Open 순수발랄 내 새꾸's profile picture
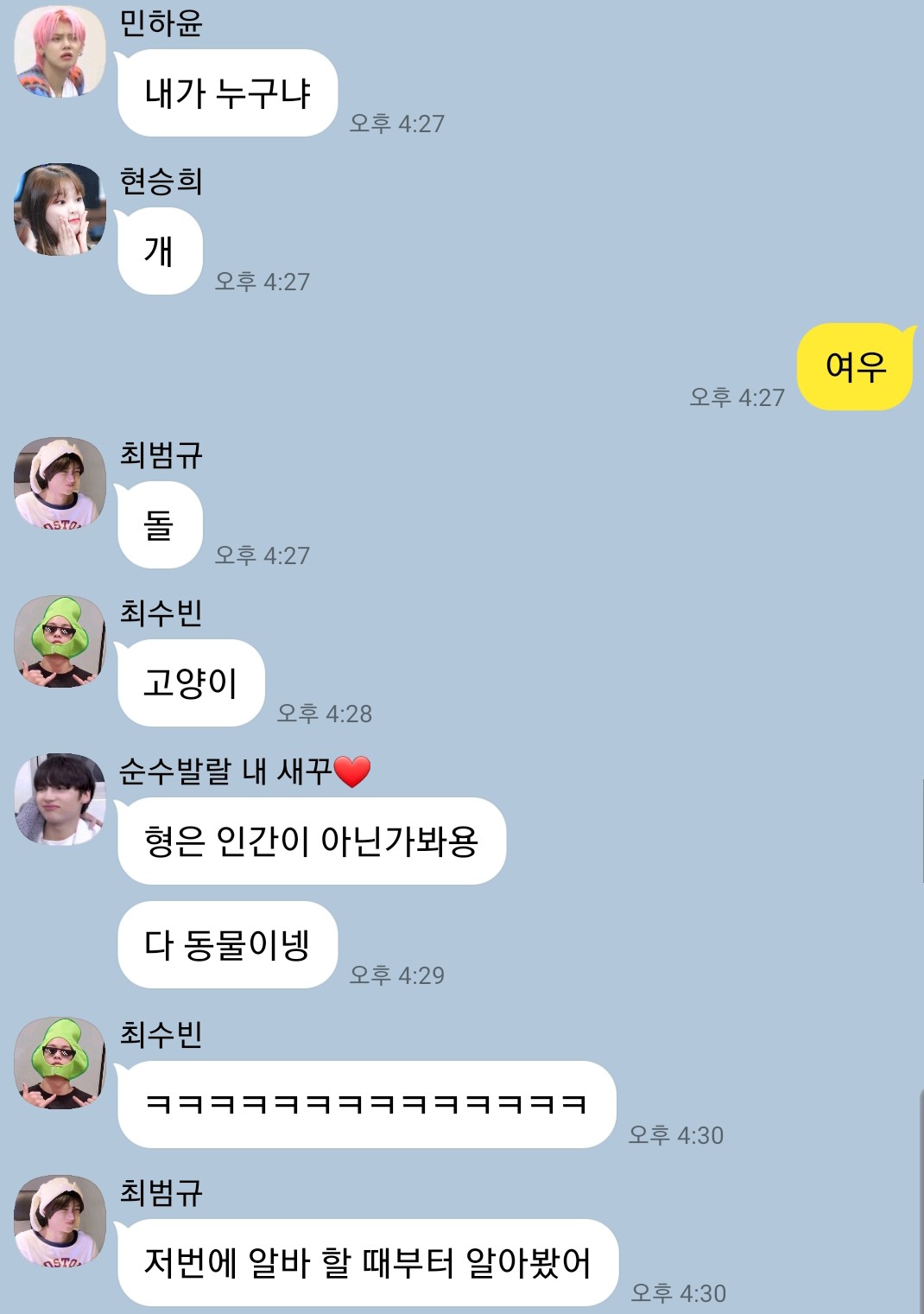The height and width of the screenshot is (1314, 924). click(60, 799)
